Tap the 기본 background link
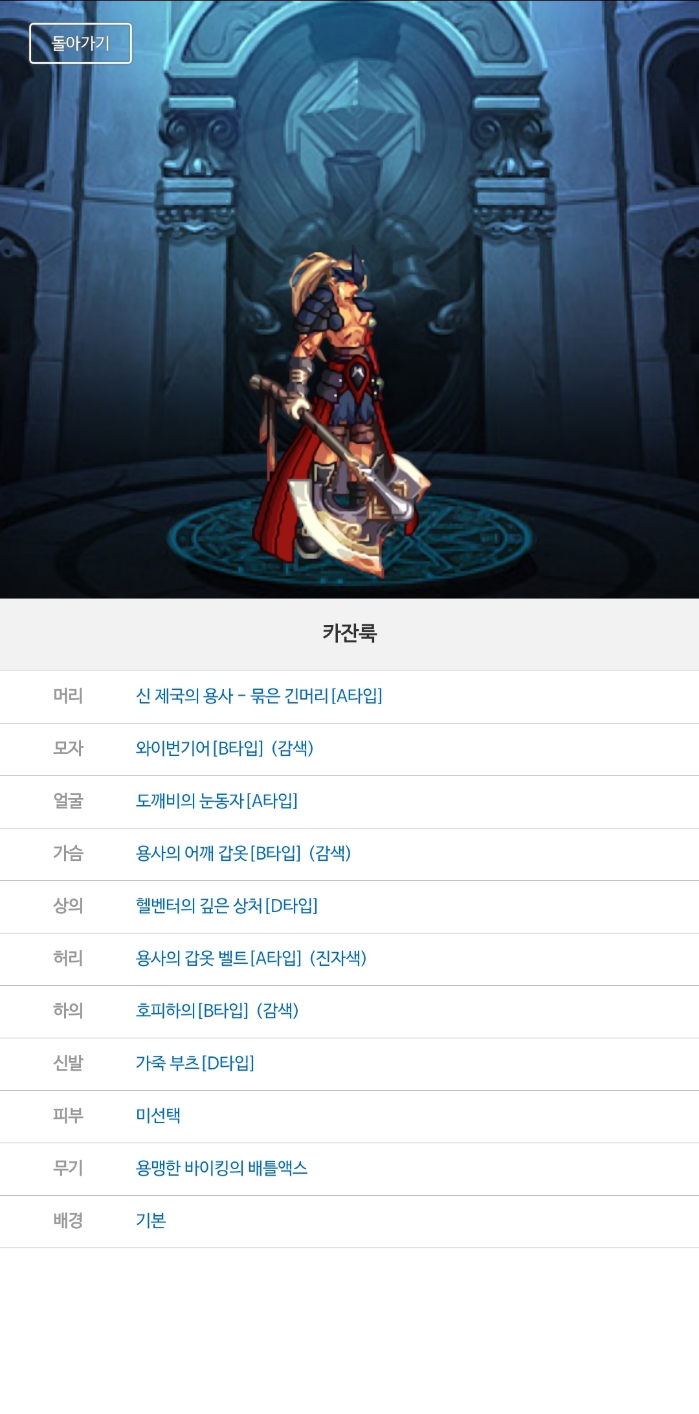699x1414 pixels. (151, 1221)
